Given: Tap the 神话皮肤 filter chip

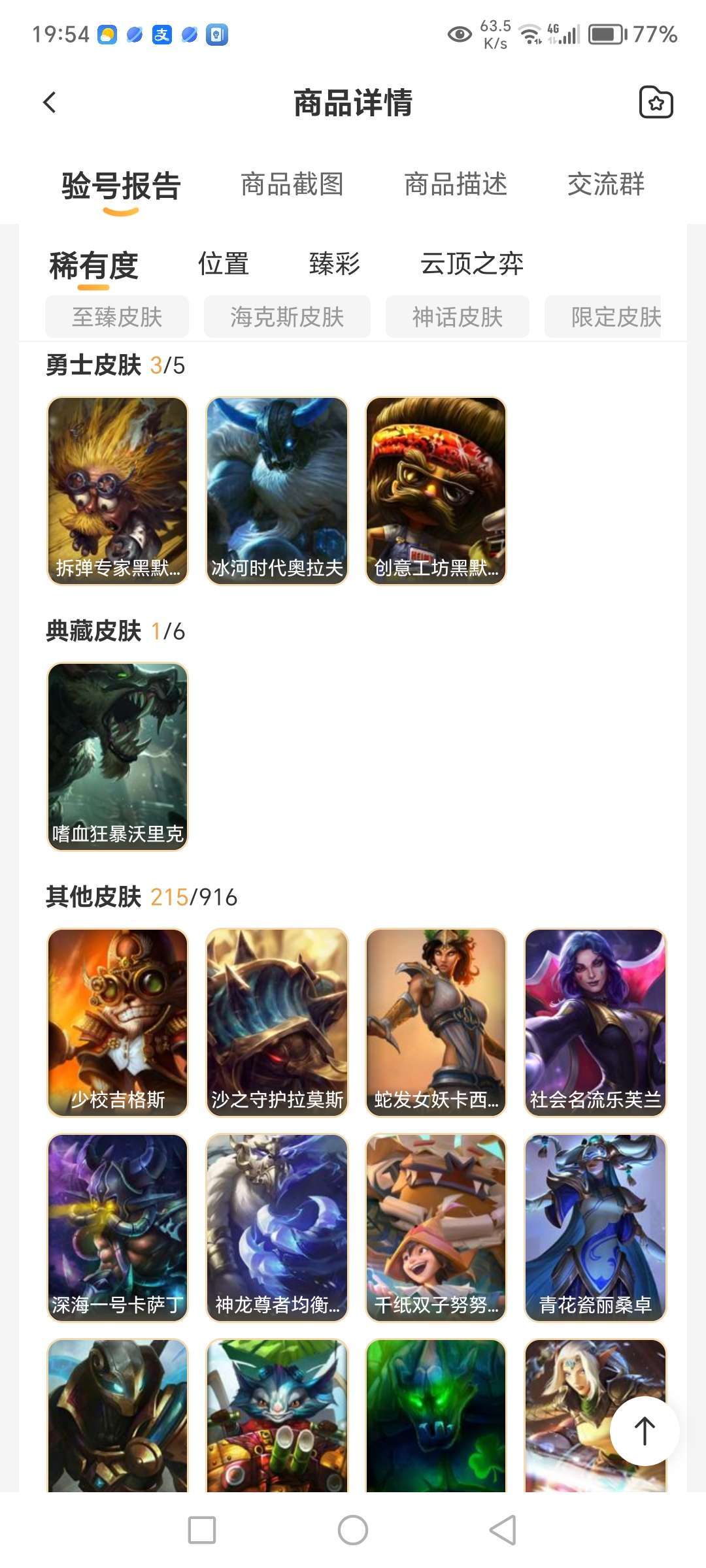Looking at the screenshot, I should pos(457,317).
